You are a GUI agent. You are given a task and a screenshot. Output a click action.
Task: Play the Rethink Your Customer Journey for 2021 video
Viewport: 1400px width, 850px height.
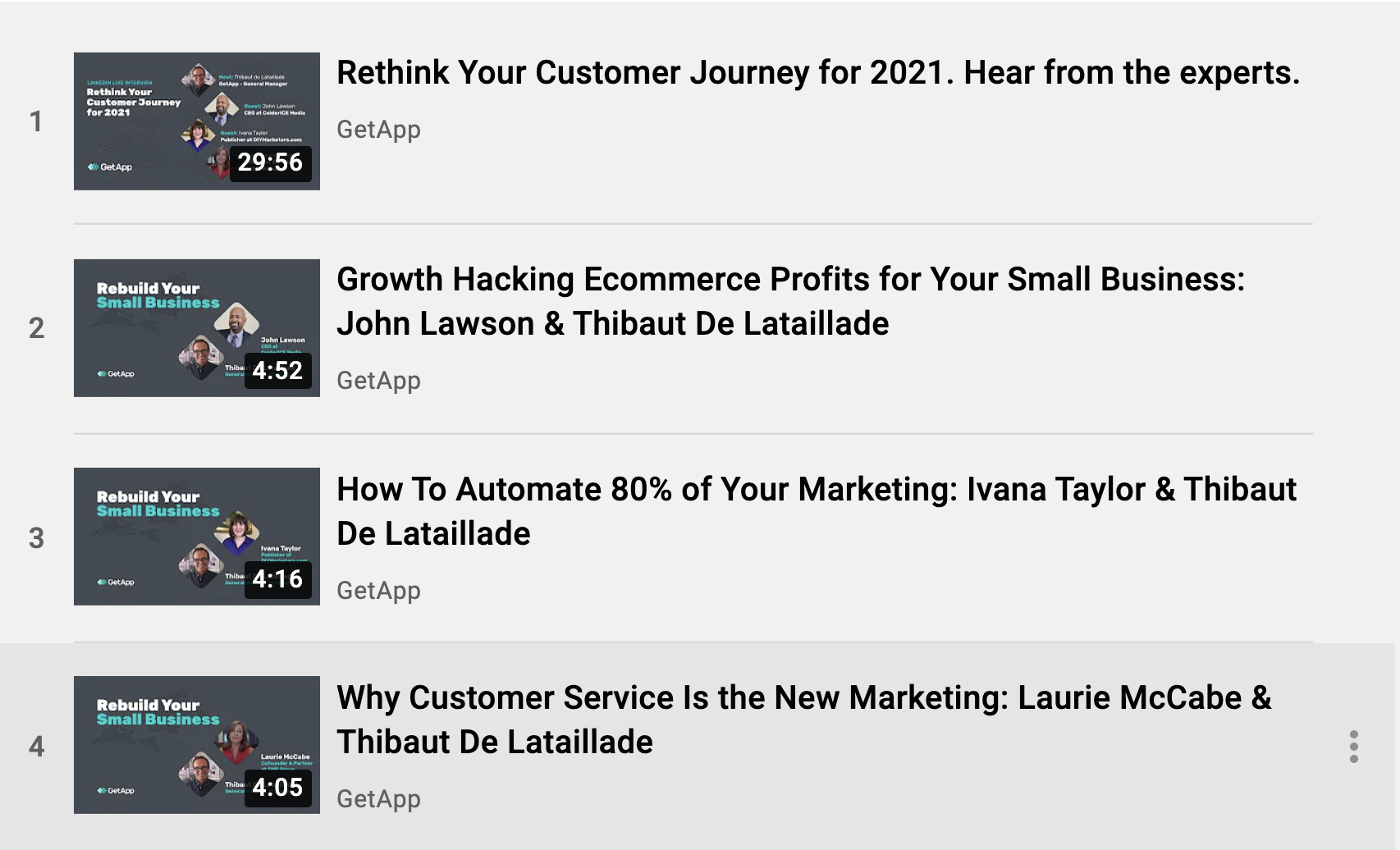pyautogui.click(x=817, y=73)
